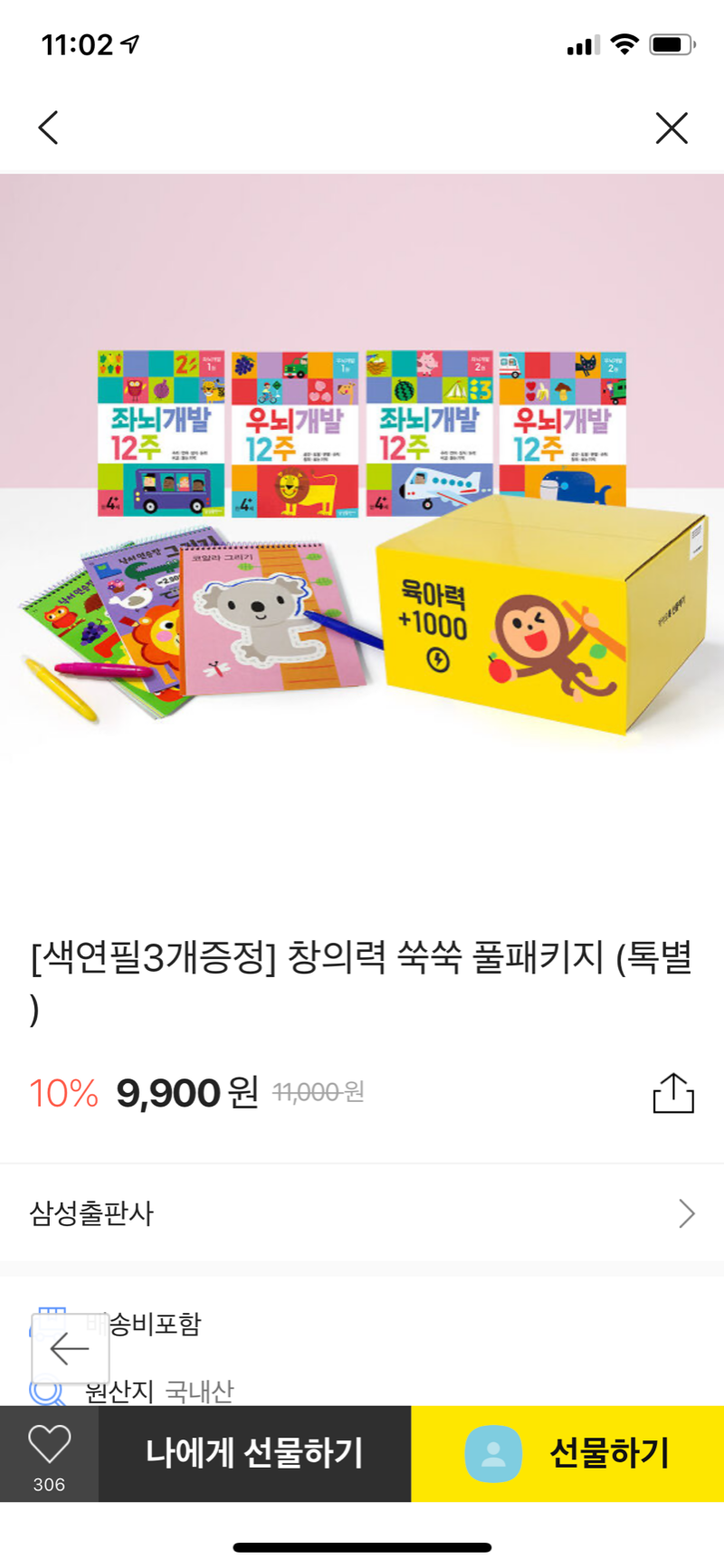Close the product page
This screenshot has width=724, height=1568.
(x=672, y=128)
